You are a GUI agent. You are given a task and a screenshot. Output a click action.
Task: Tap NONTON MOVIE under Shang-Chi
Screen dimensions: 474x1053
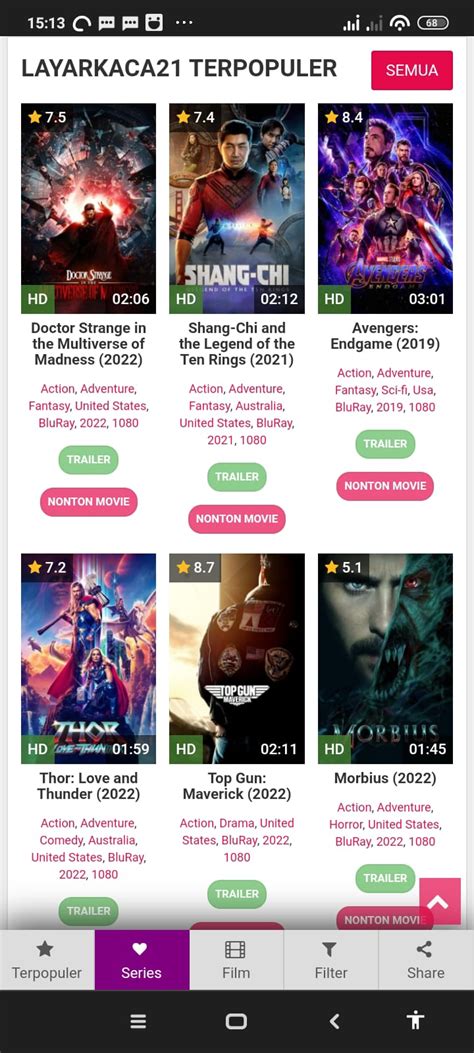[237, 519]
